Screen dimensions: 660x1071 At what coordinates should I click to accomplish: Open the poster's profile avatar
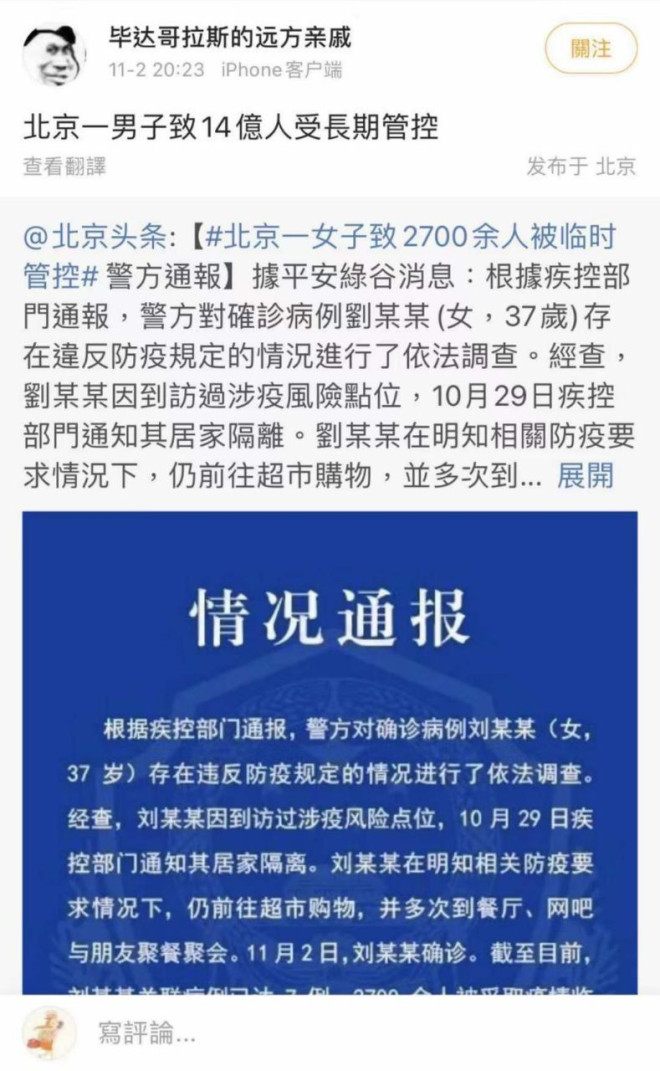(54, 54)
